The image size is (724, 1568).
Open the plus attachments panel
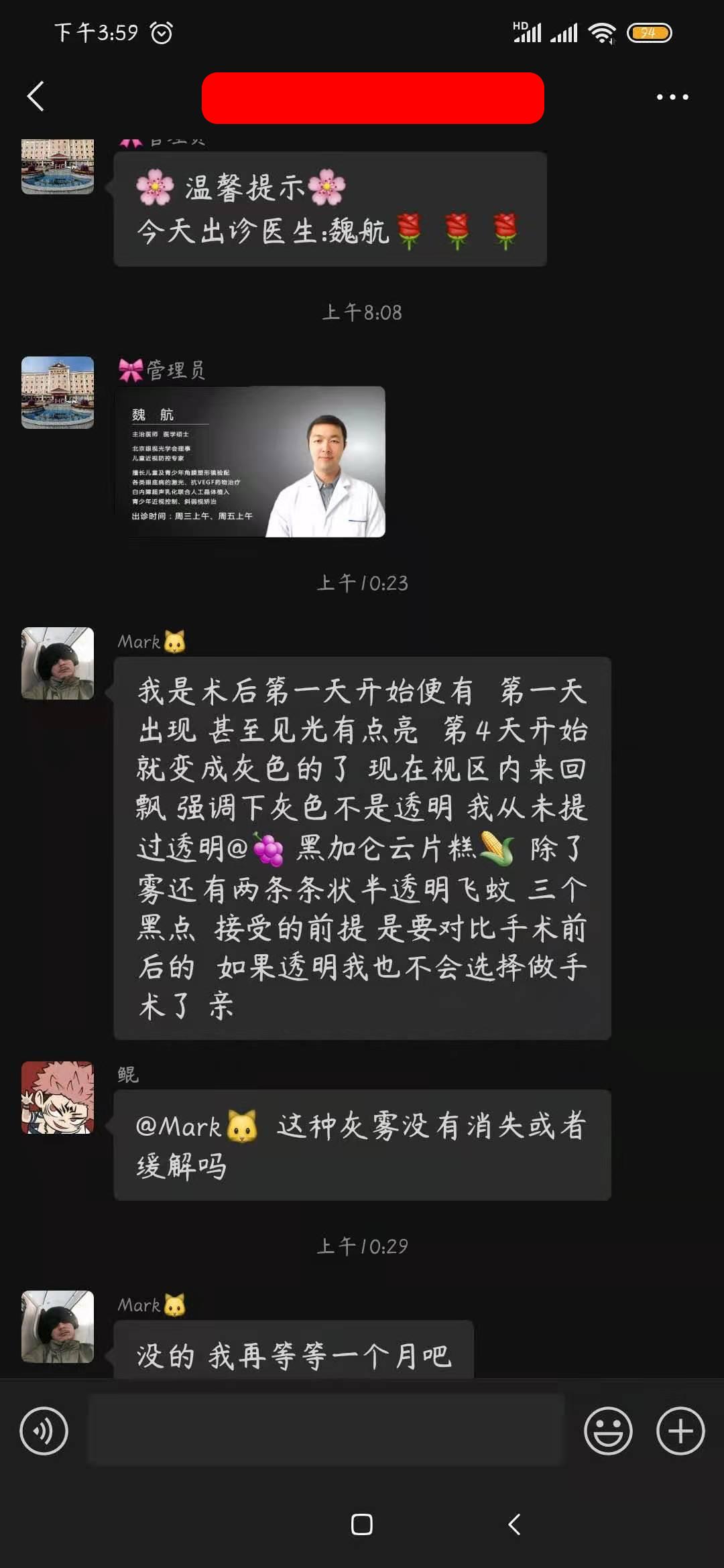[x=680, y=1431]
